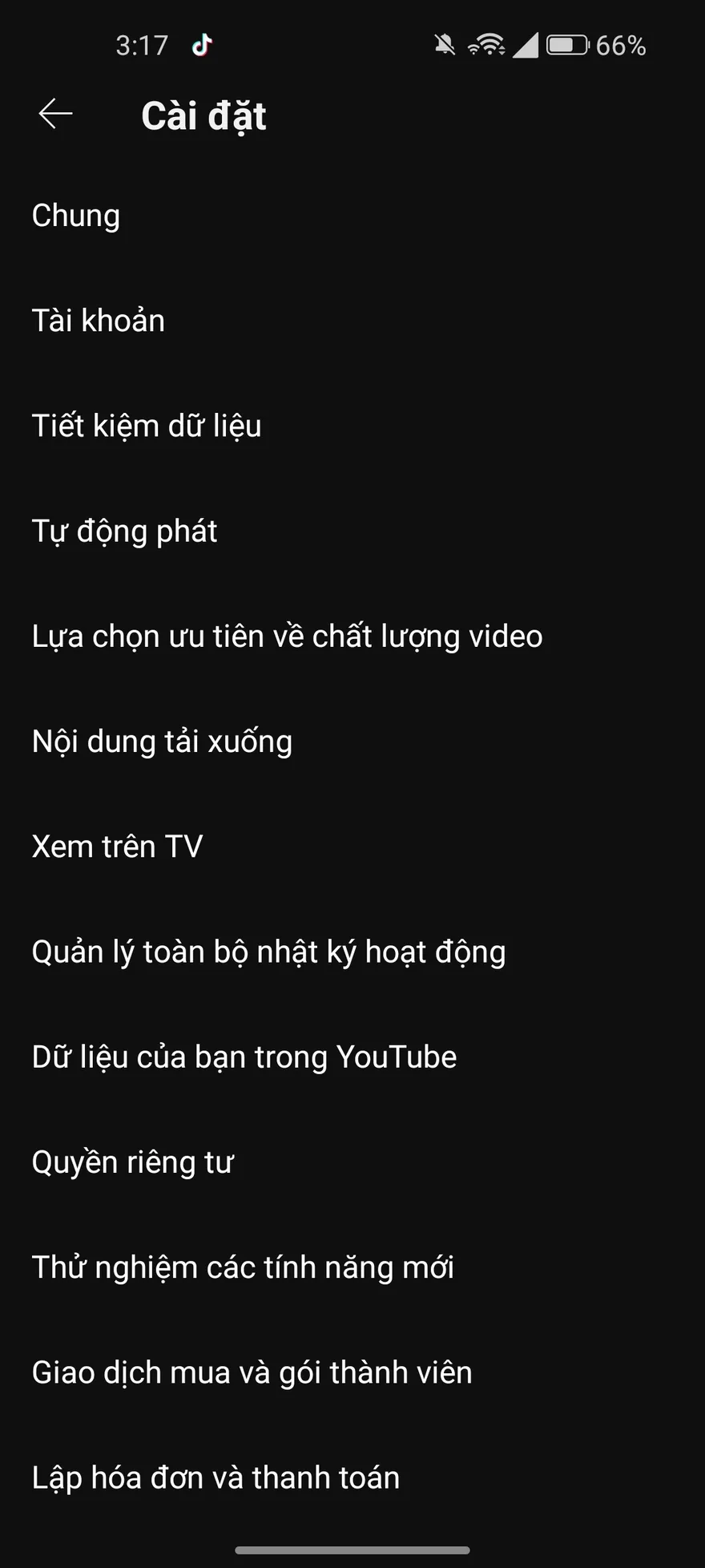Tap the back arrow to exit Settings
The image size is (705, 1568).
coord(54,114)
